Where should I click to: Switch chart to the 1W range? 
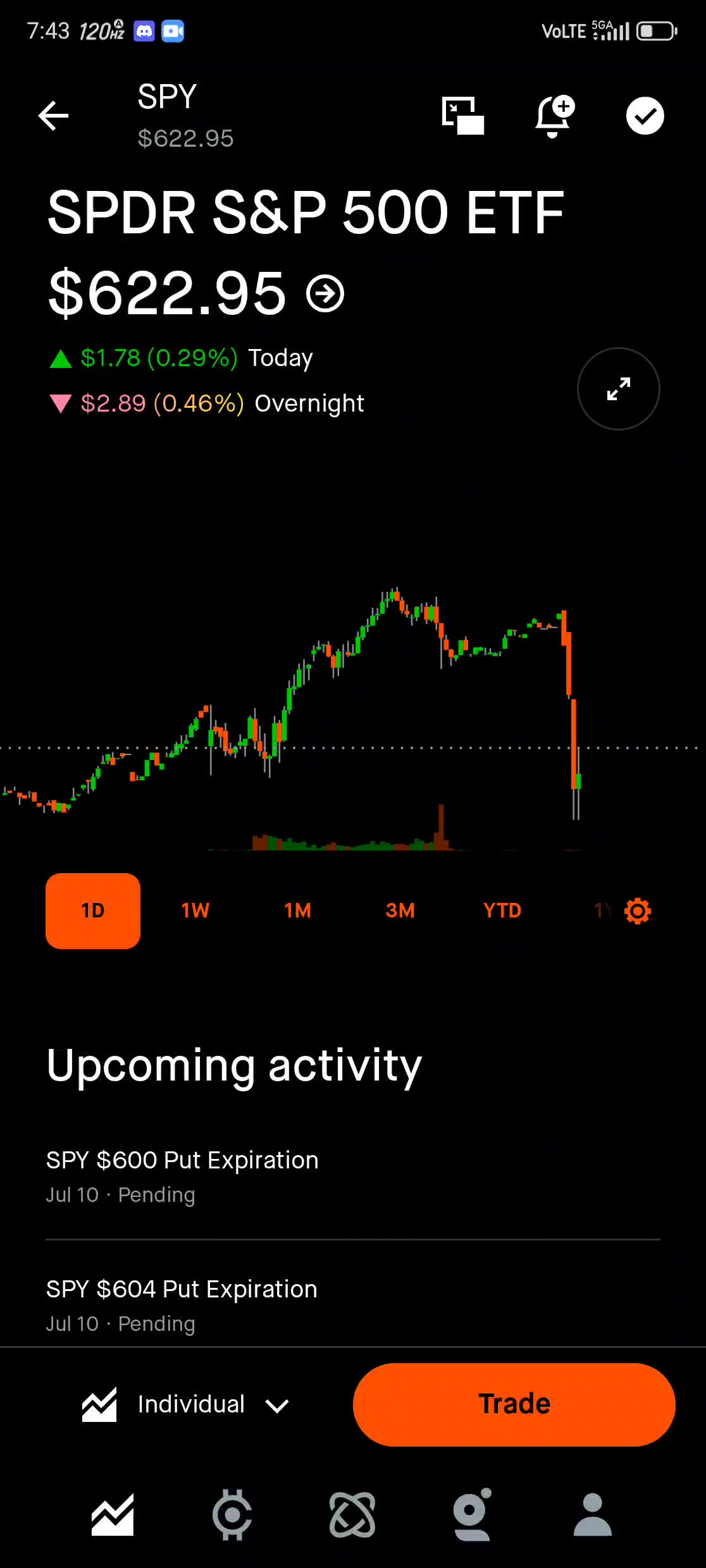coord(195,910)
